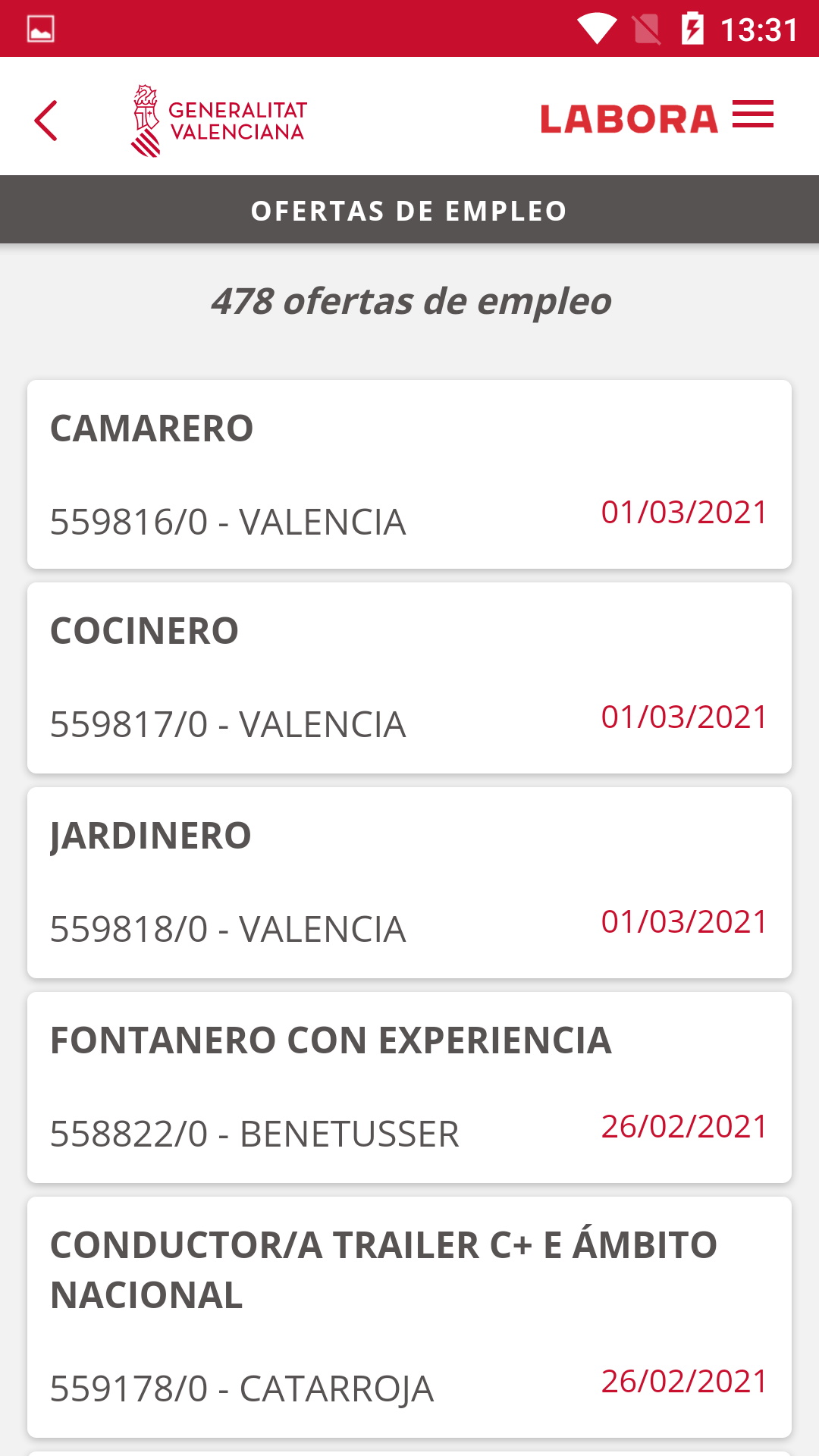View the CONDUCTOR/A TRAILER offer in Catarroja
The width and height of the screenshot is (819, 1456).
click(409, 1317)
